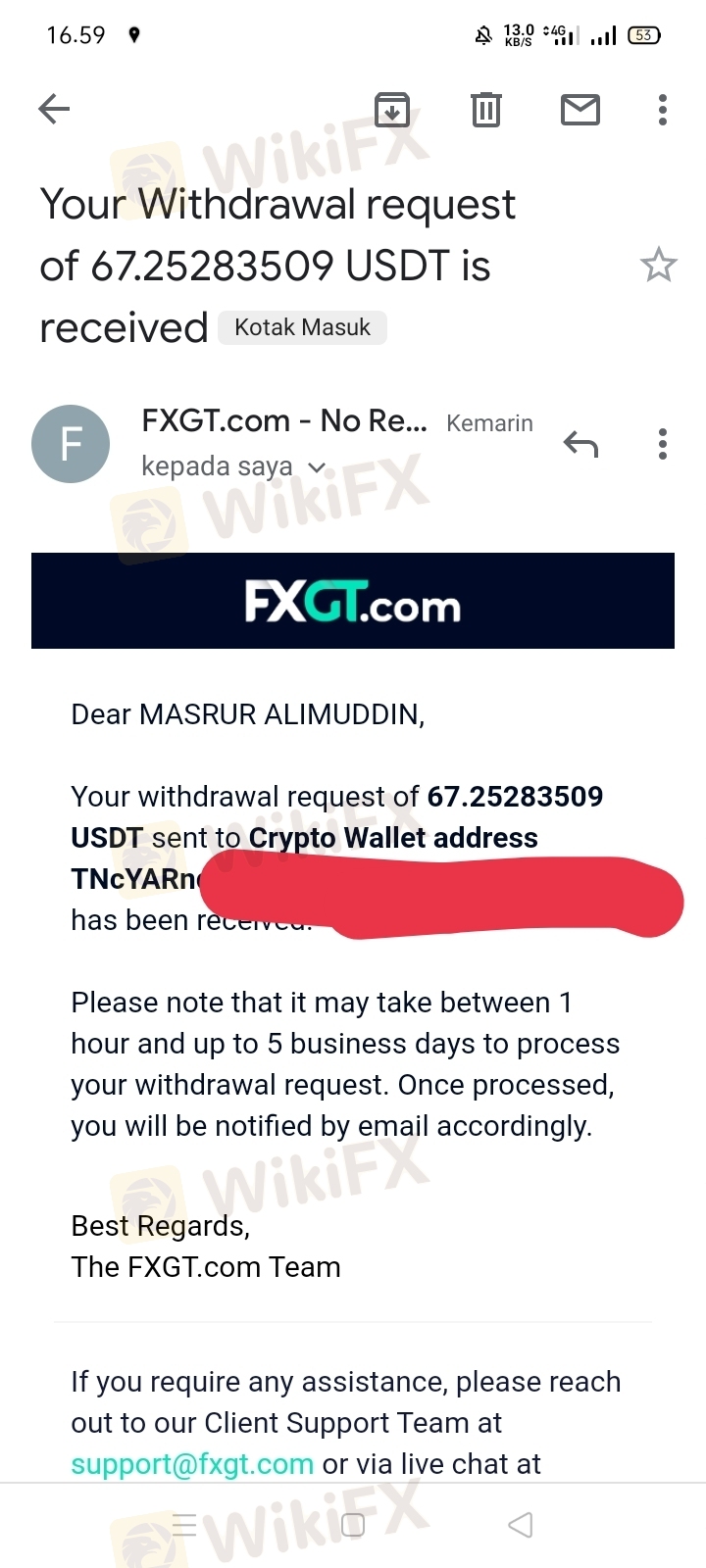
Task: Open the support@fxgt.com email link
Action: [x=192, y=1464]
